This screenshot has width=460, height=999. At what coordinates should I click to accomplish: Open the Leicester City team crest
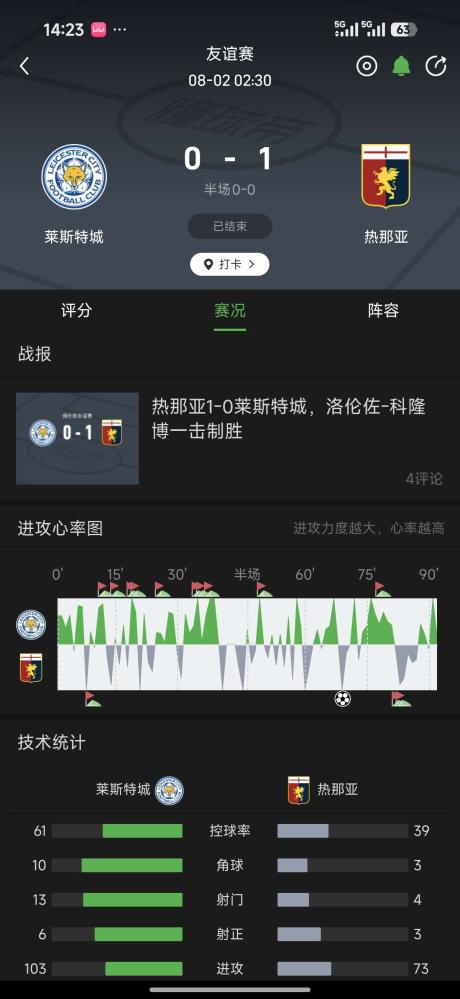[x=75, y=176]
